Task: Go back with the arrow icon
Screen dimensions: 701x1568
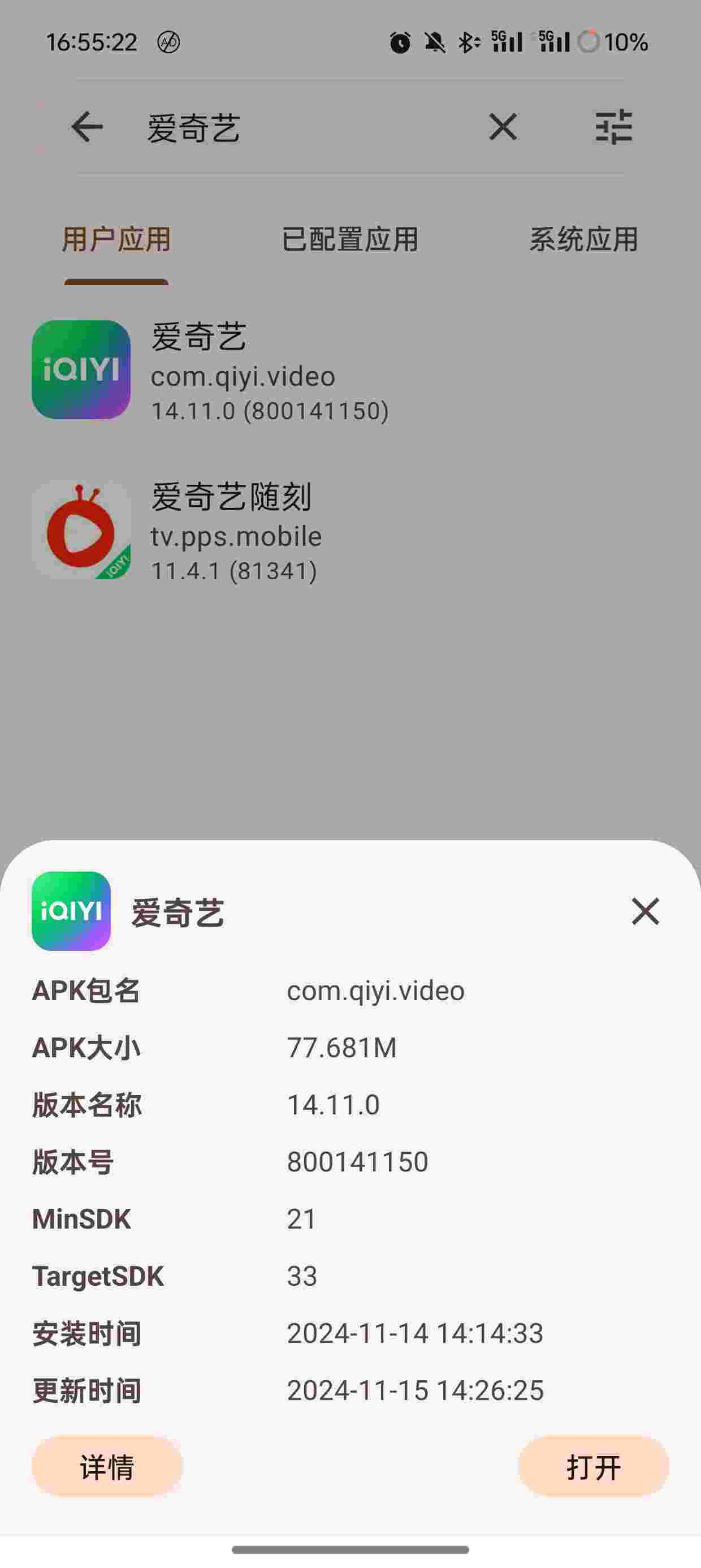Action: tap(86, 127)
